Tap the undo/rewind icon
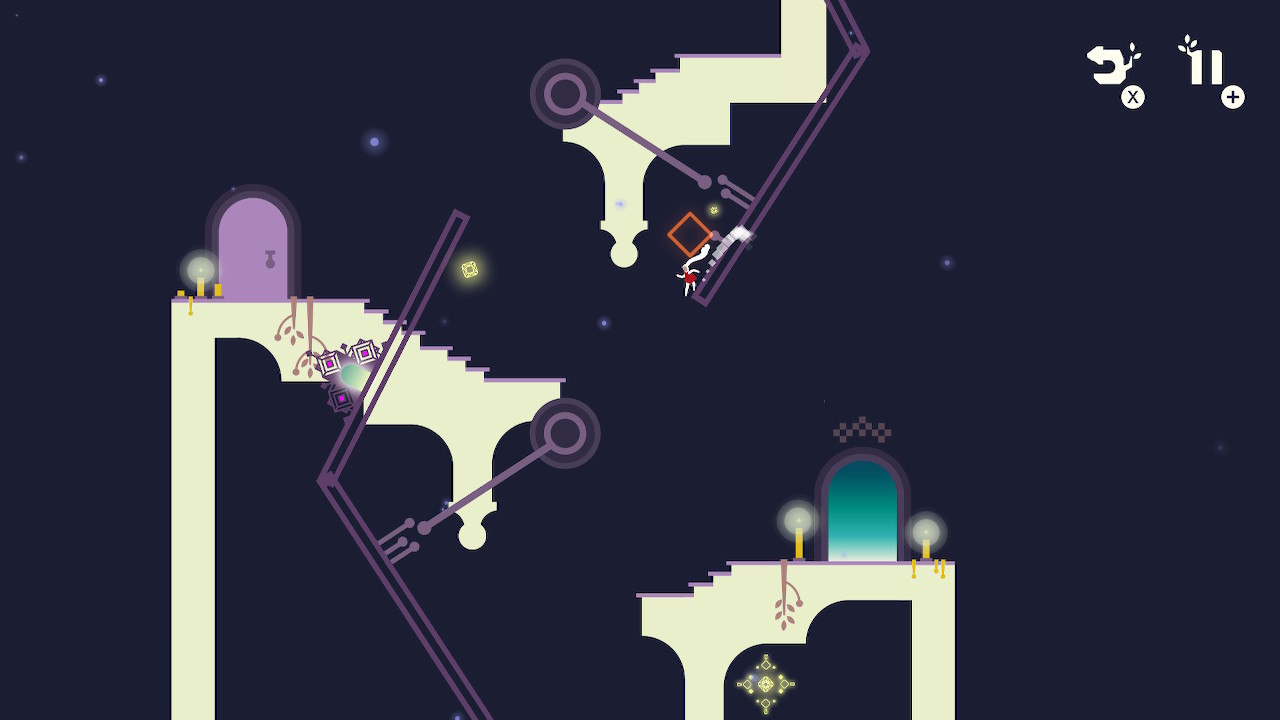The height and width of the screenshot is (720, 1280). tap(1112, 65)
